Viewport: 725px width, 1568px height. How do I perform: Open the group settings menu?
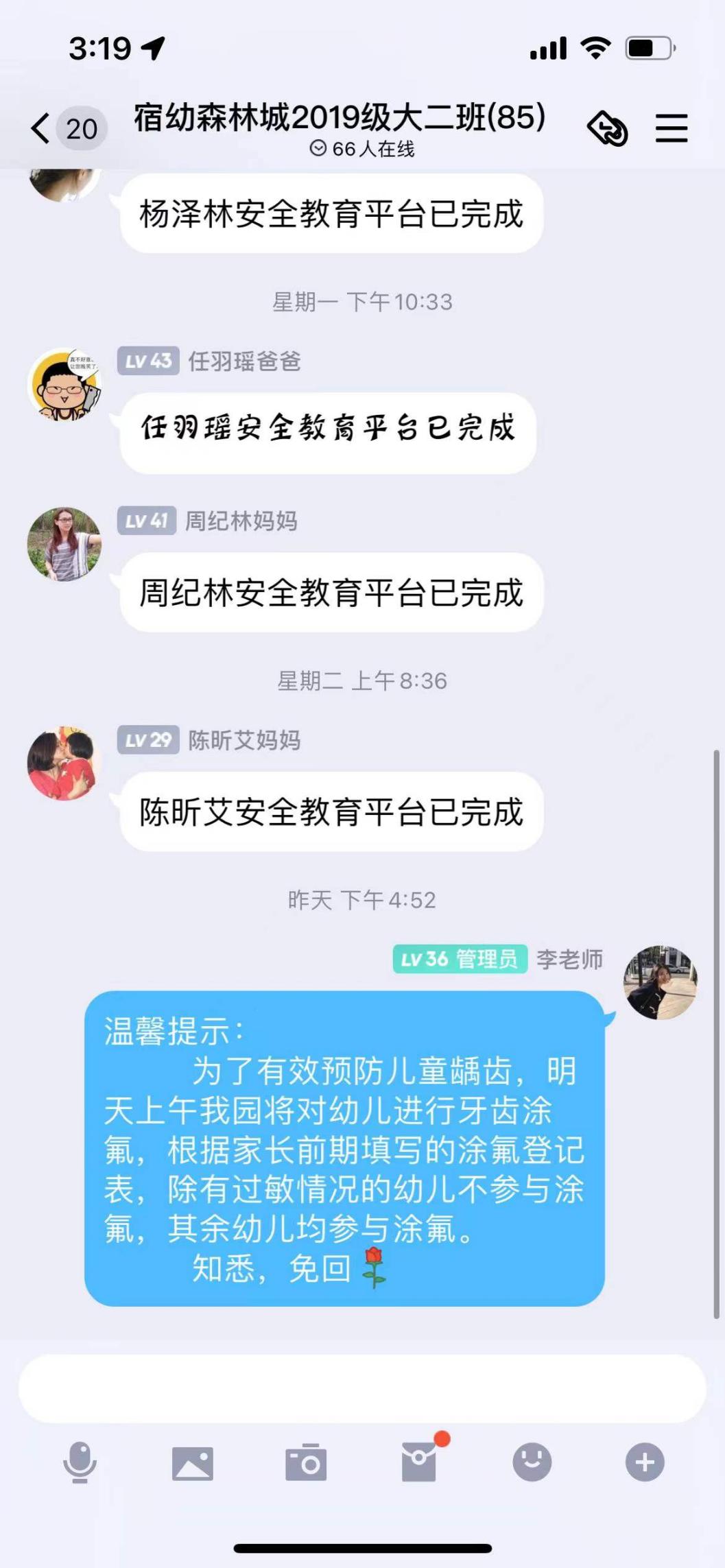(671, 128)
